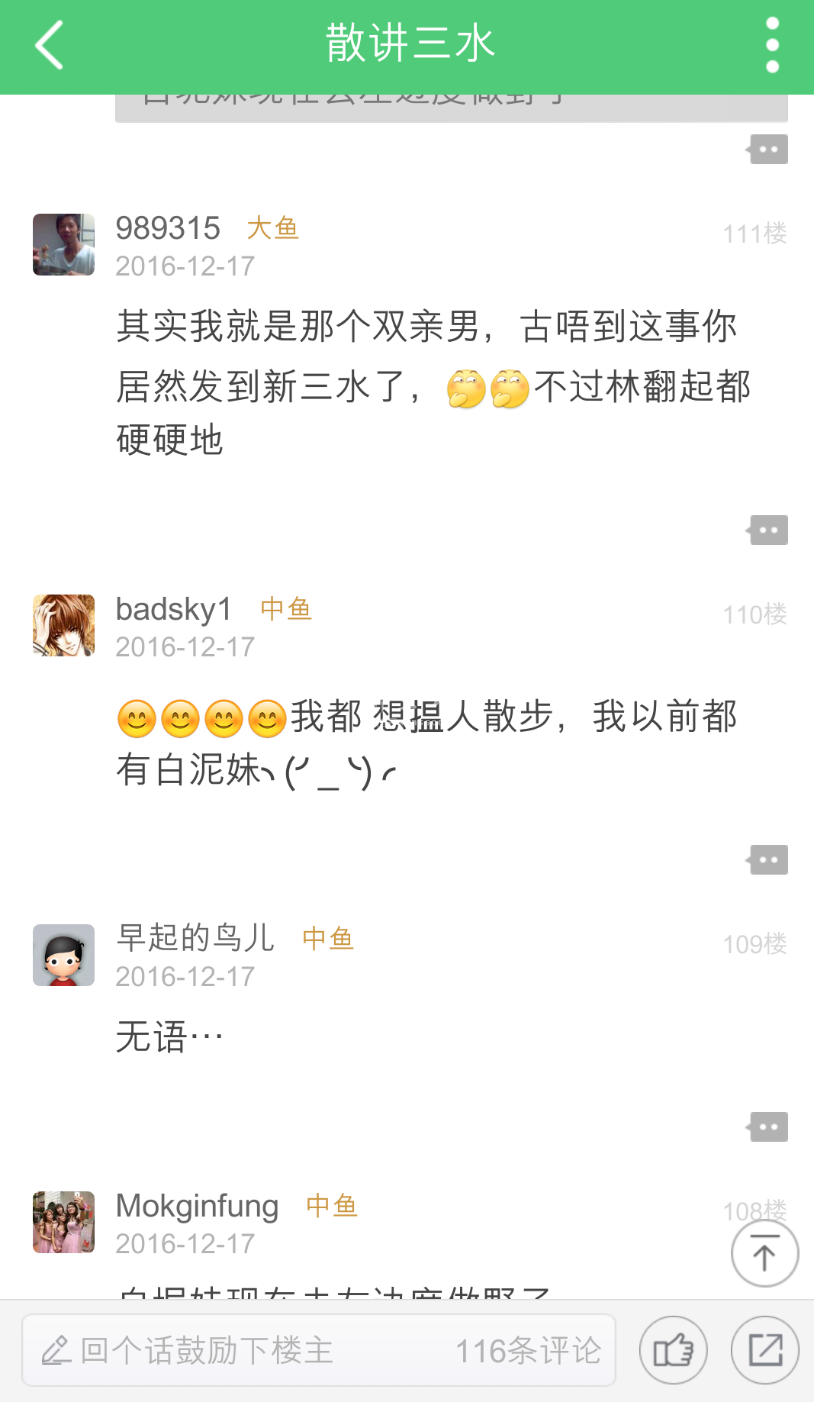Reply to 989315's comment on floor 111
This screenshot has height=1402, width=814.
coord(767,530)
